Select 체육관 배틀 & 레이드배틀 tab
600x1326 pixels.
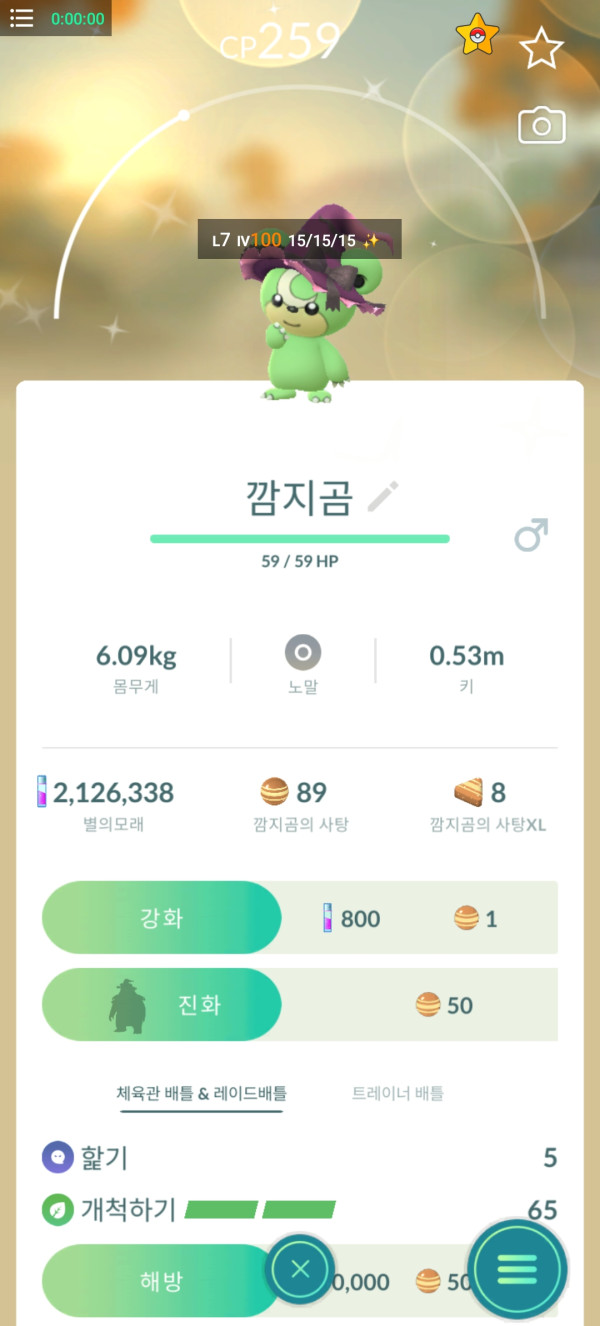(x=200, y=1093)
